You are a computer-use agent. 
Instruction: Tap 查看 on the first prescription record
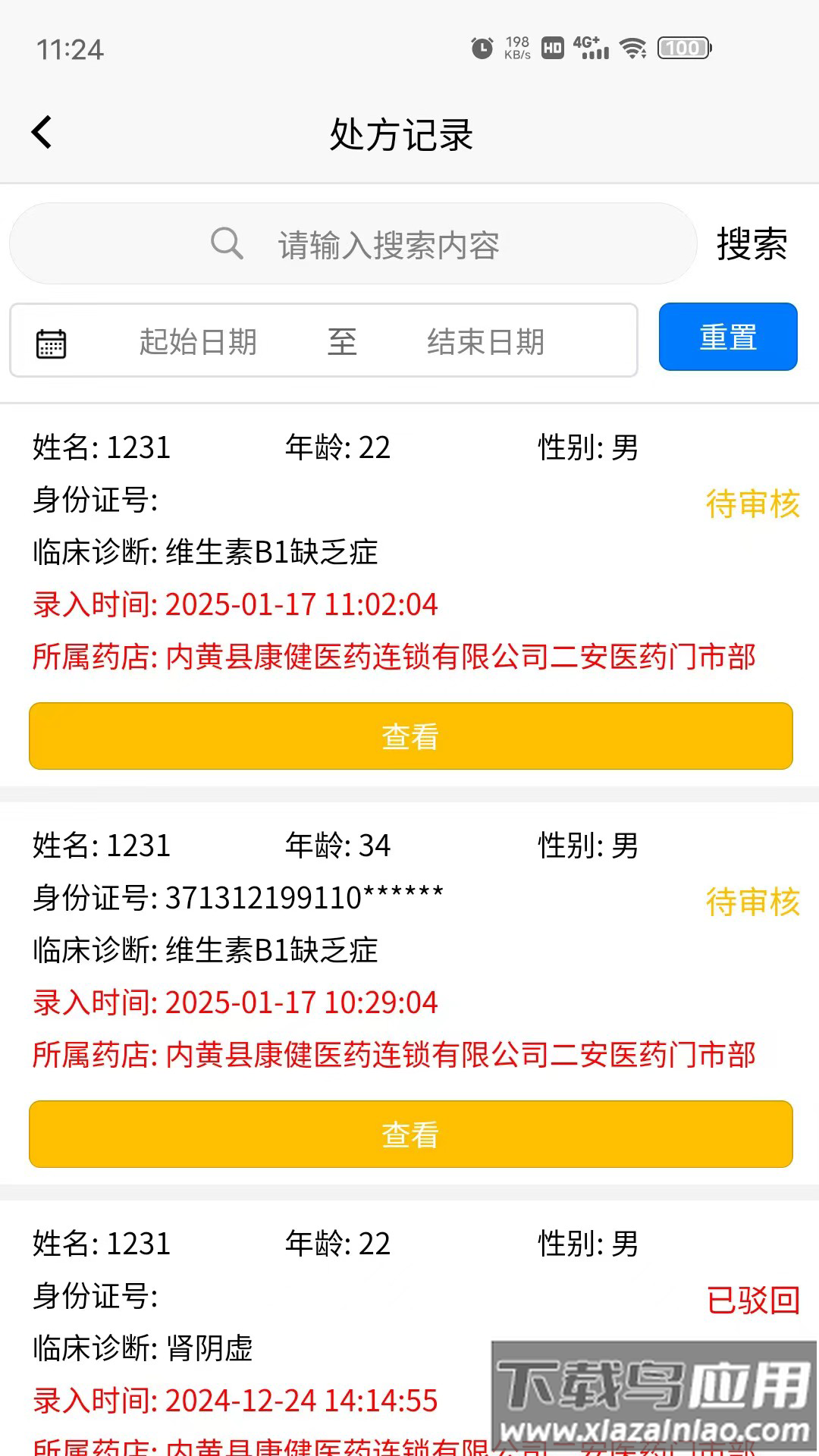(409, 735)
